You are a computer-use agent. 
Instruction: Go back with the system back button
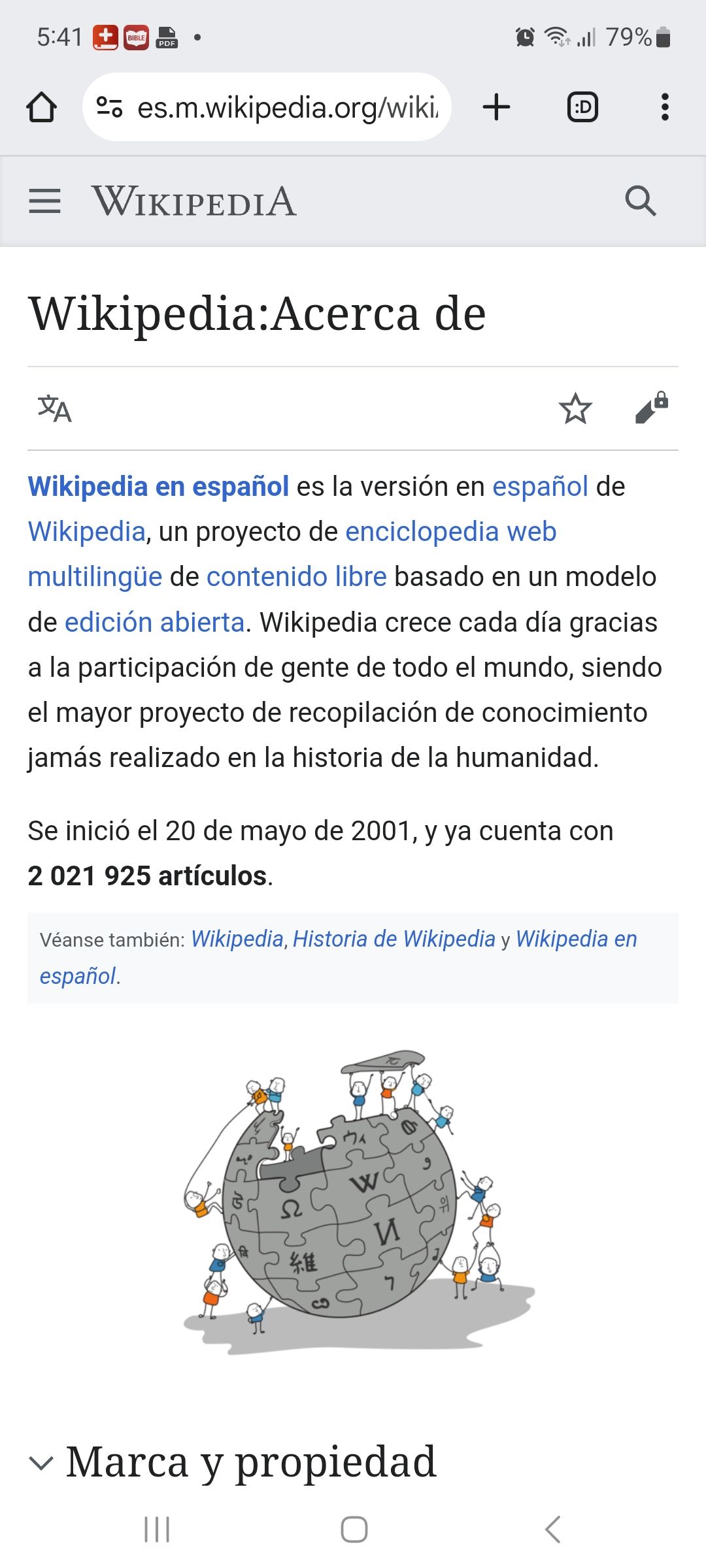(x=552, y=1529)
